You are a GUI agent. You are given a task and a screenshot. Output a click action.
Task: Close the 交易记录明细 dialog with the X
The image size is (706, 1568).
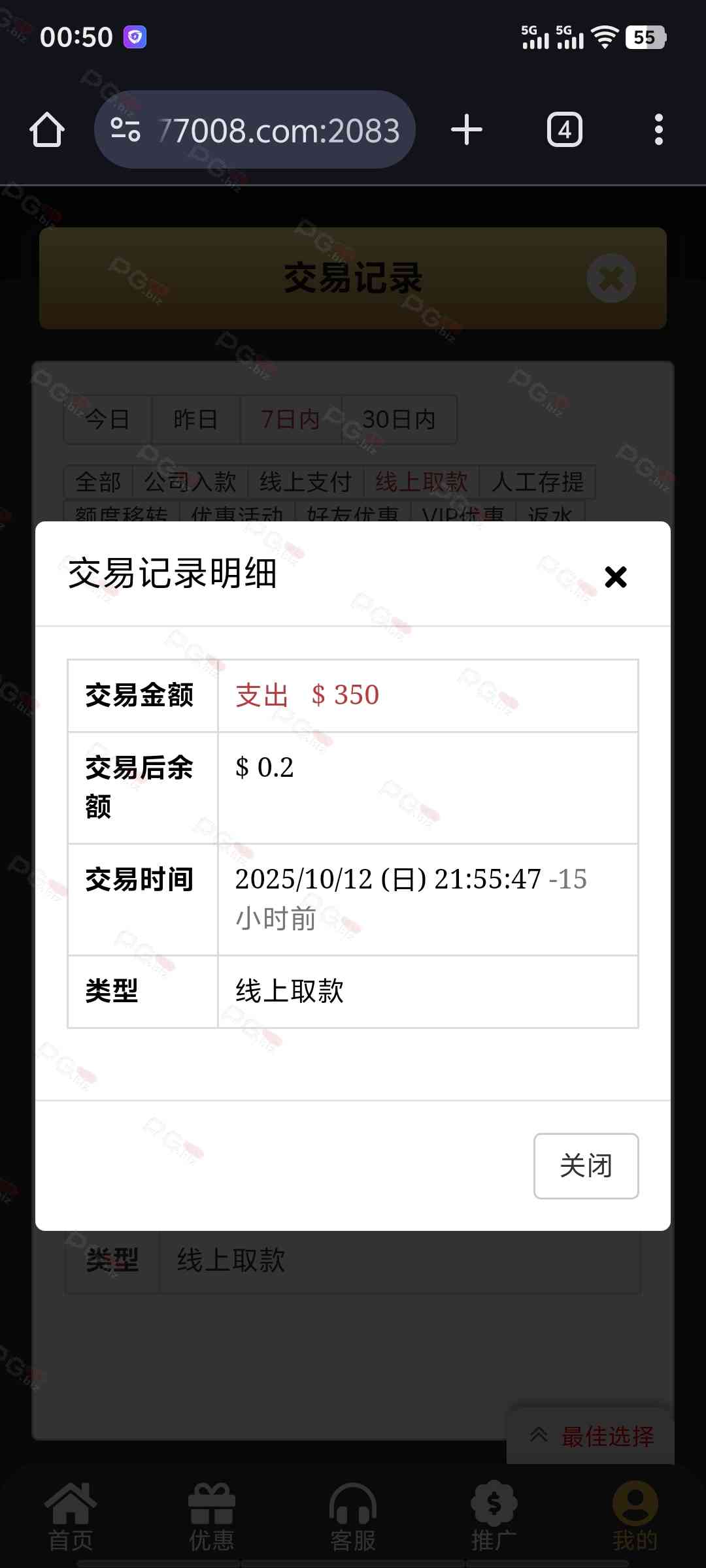coord(615,577)
